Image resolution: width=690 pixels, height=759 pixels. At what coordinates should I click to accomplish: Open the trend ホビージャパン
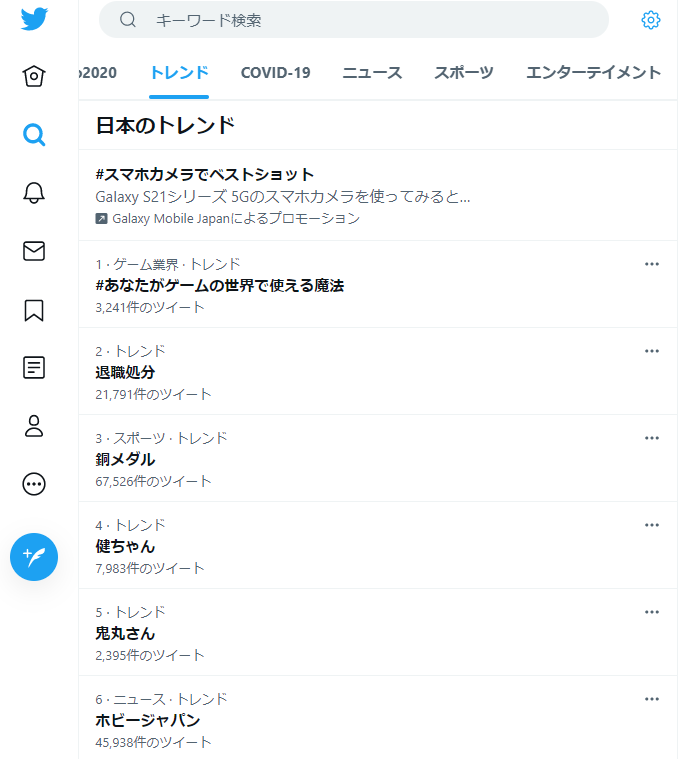coord(148,720)
